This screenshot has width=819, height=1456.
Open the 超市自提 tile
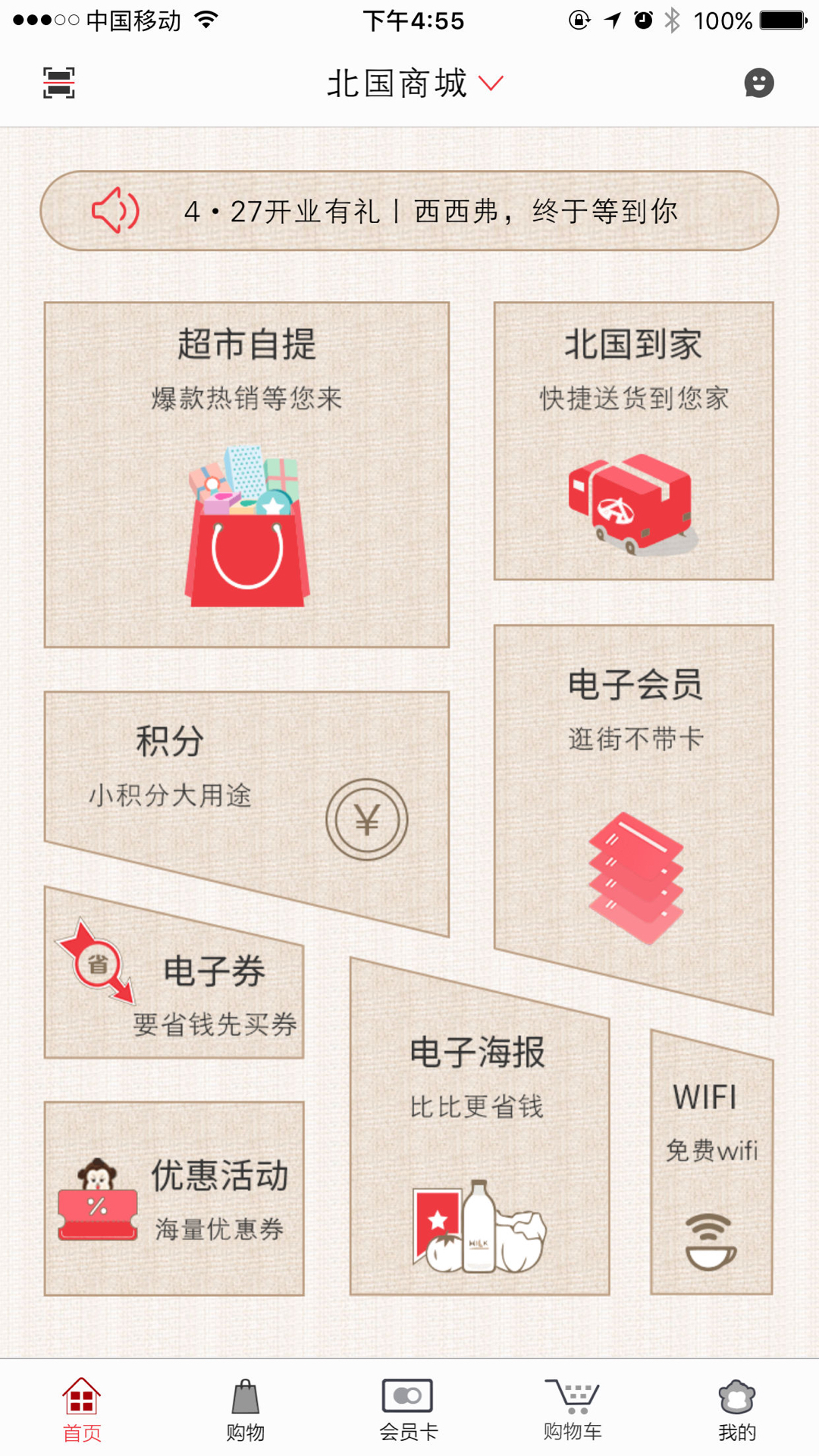coord(246,474)
